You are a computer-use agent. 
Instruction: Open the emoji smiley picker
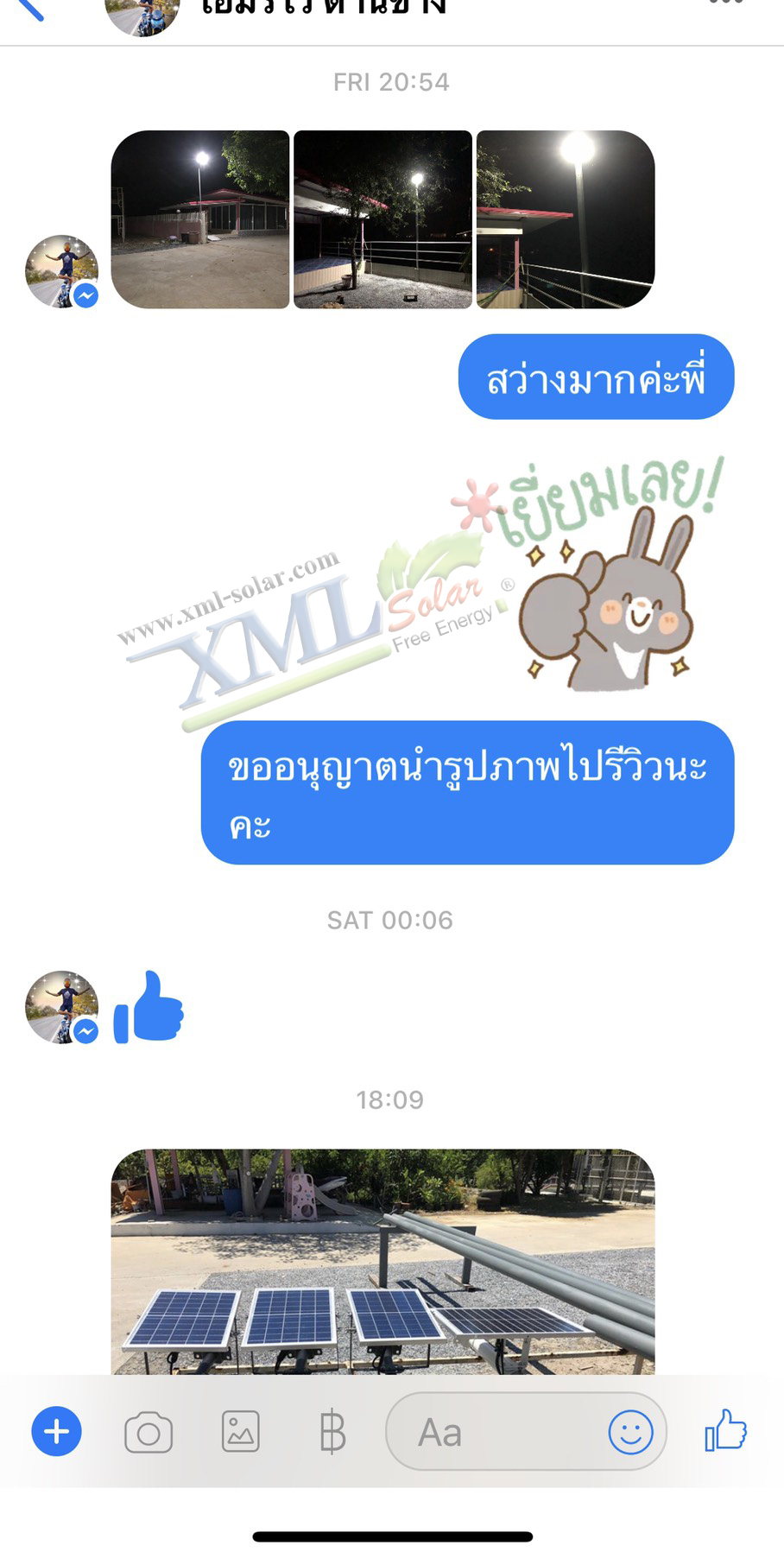click(630, 1432)
